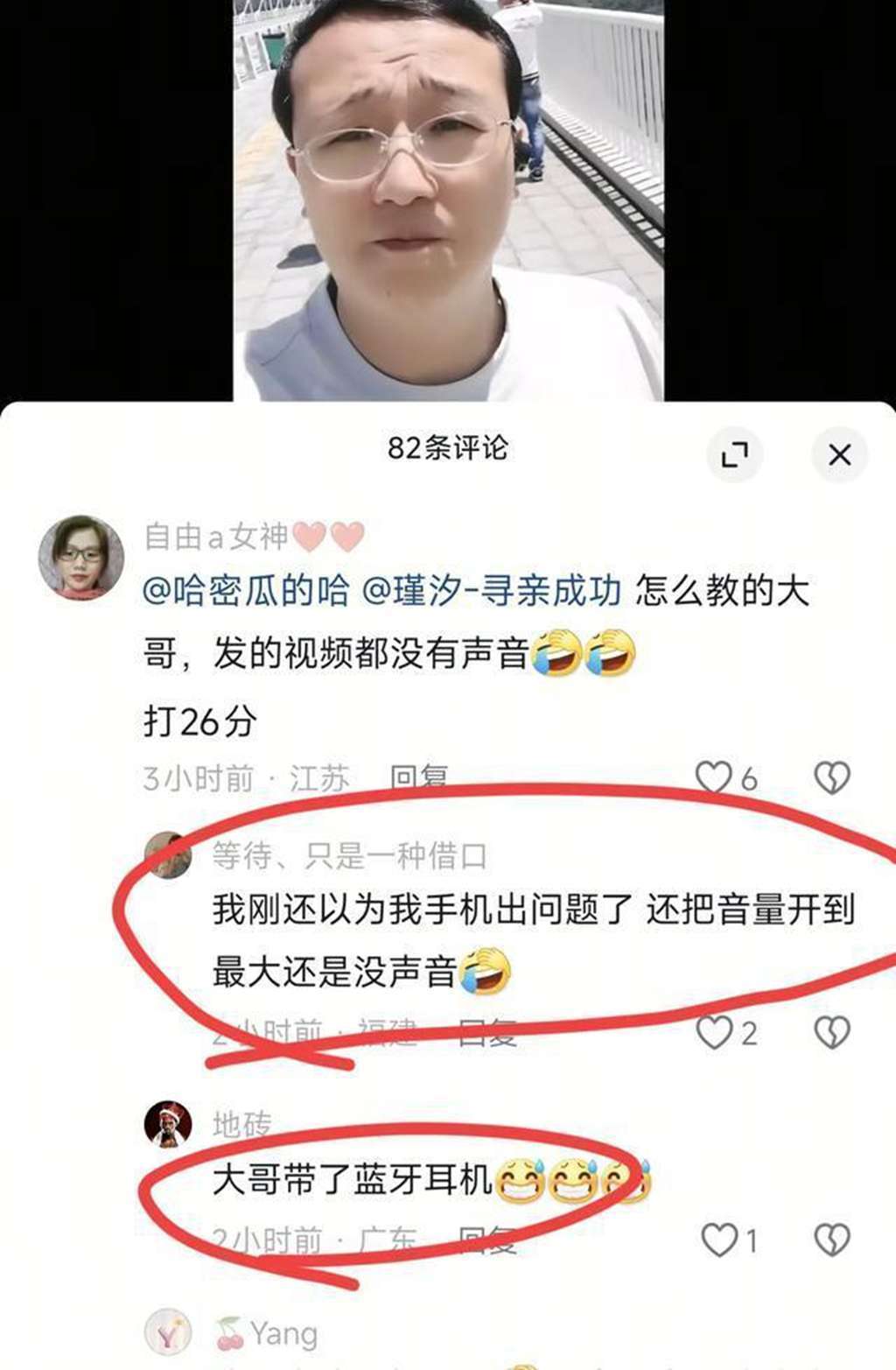896x1370 pixels.
Task: Reply to 自由a女神's comment
Action: 419,777
